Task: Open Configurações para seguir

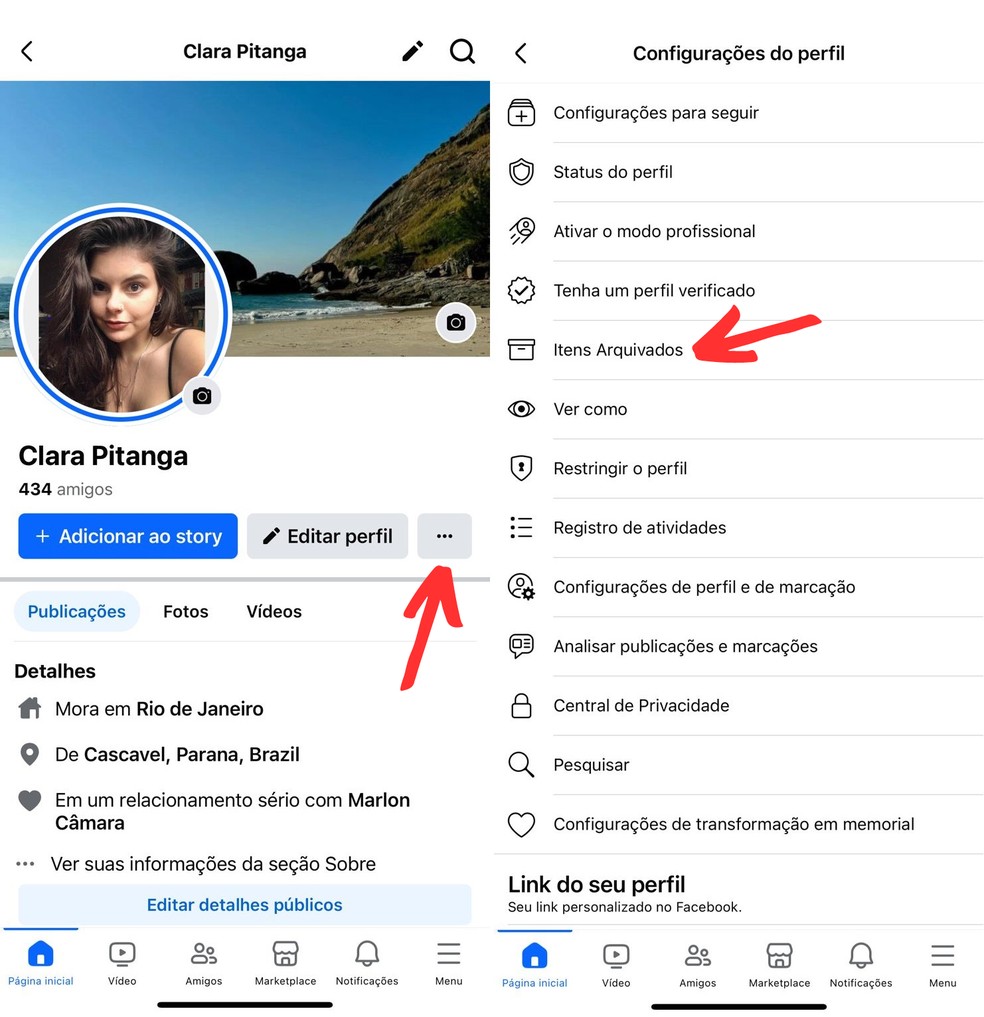Action: click(656, 113)
